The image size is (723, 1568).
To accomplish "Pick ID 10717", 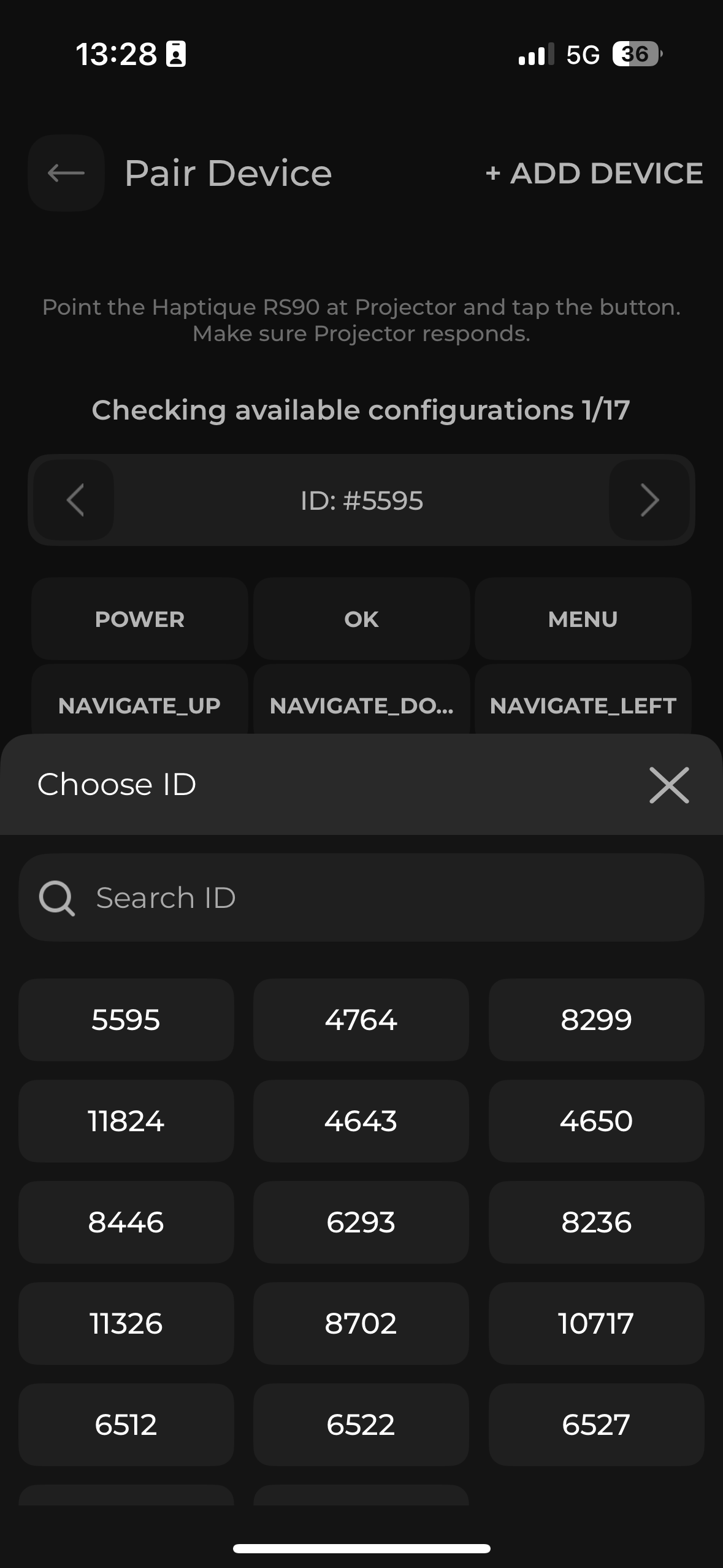I will pos(596,1323).
